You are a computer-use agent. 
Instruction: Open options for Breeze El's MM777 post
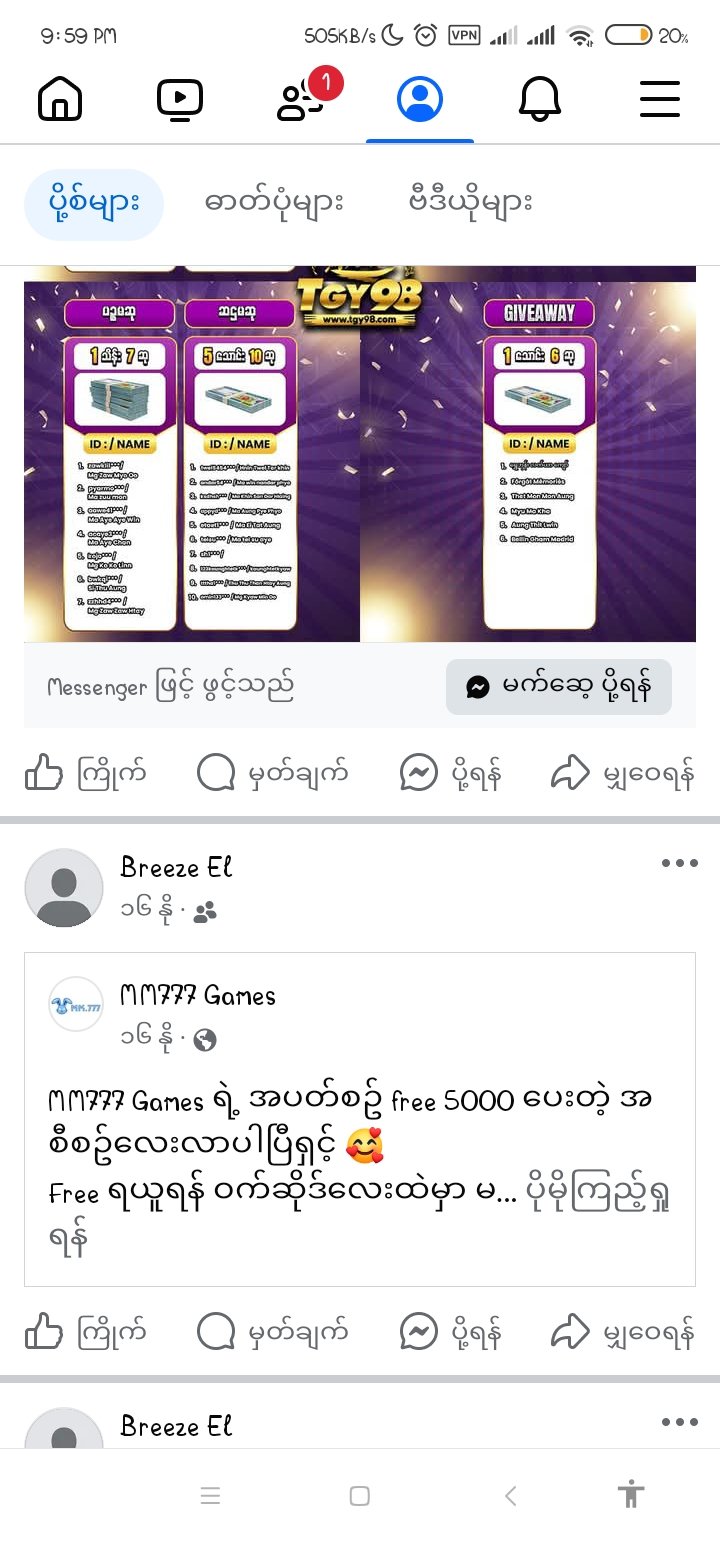[679, 864]
